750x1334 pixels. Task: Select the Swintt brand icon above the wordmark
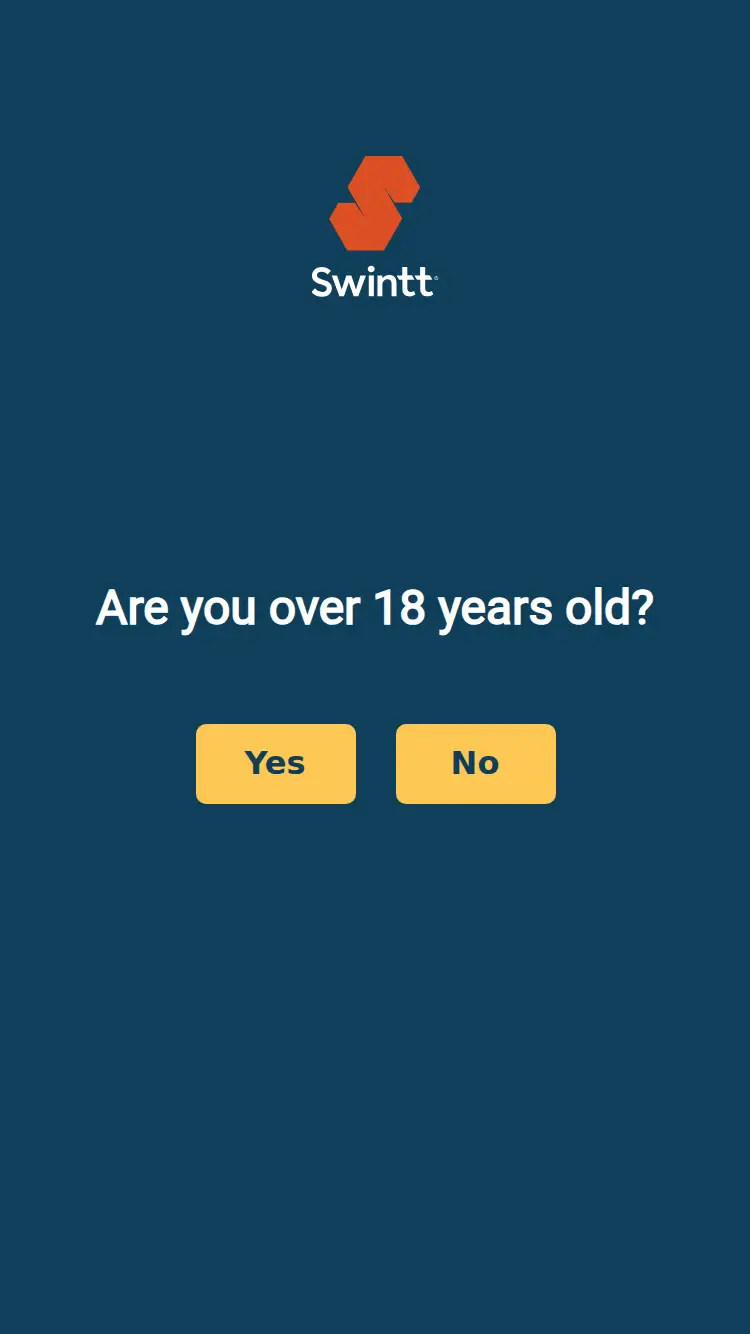click(x=373, y=199)
